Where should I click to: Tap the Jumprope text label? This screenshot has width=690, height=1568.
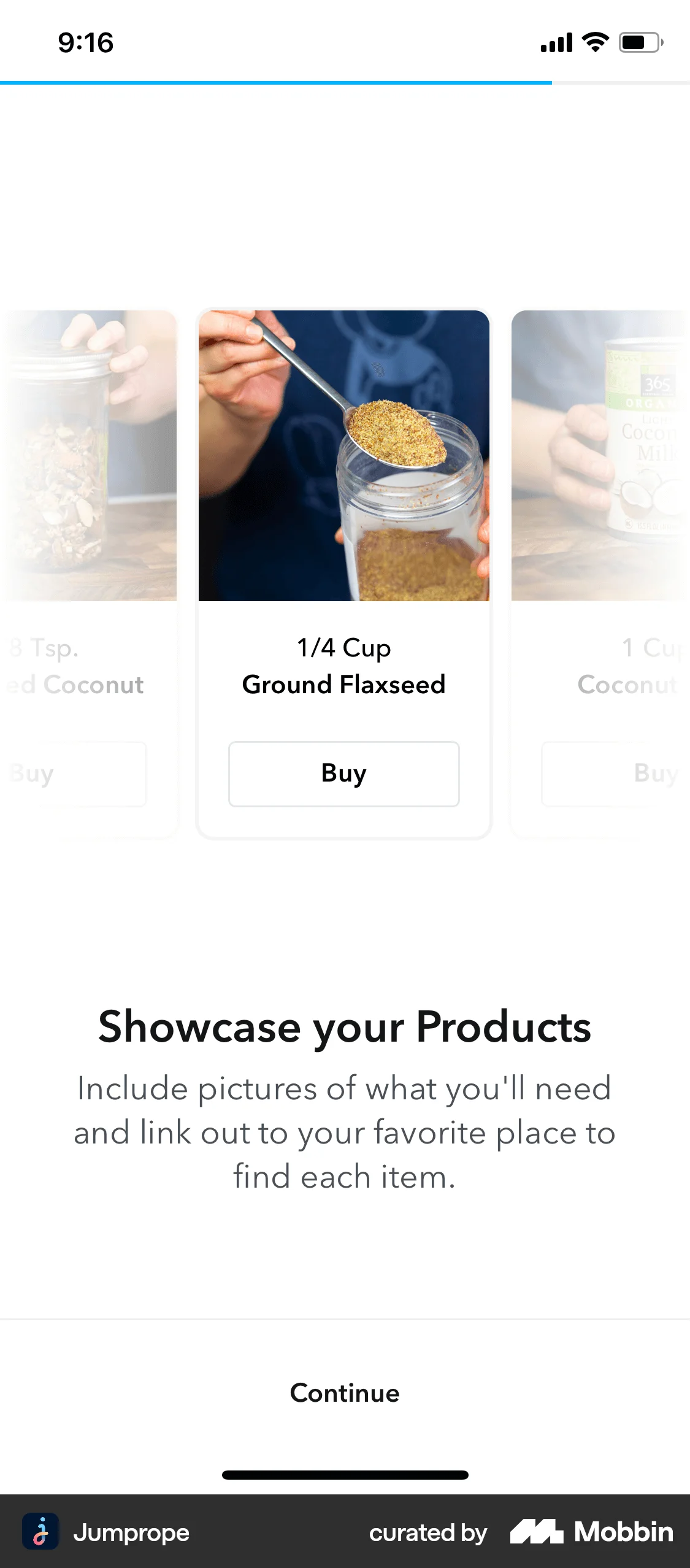point(131,1532)
